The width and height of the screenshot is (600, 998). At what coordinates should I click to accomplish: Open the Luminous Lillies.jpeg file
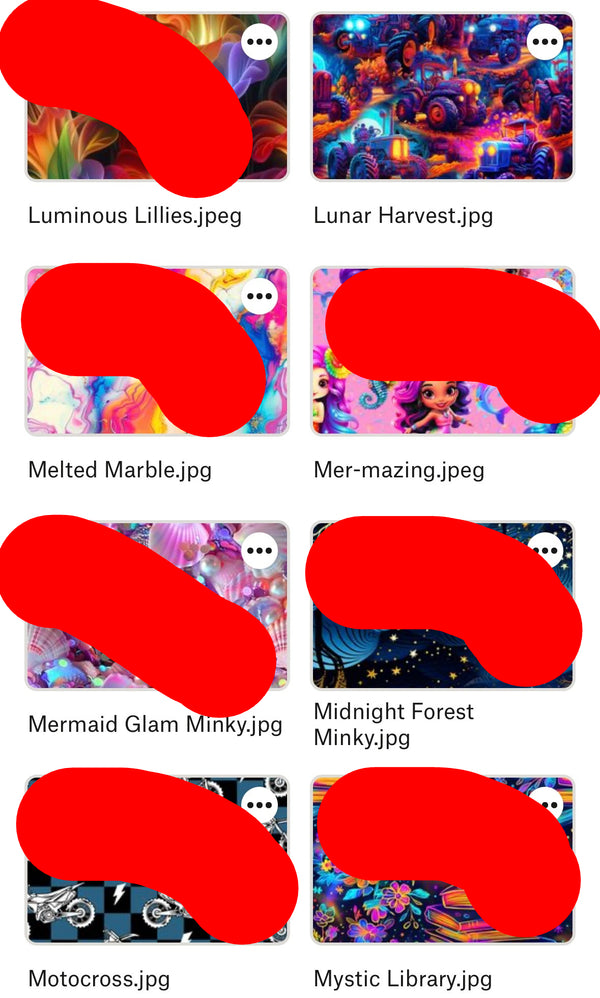tap(156, 97)
